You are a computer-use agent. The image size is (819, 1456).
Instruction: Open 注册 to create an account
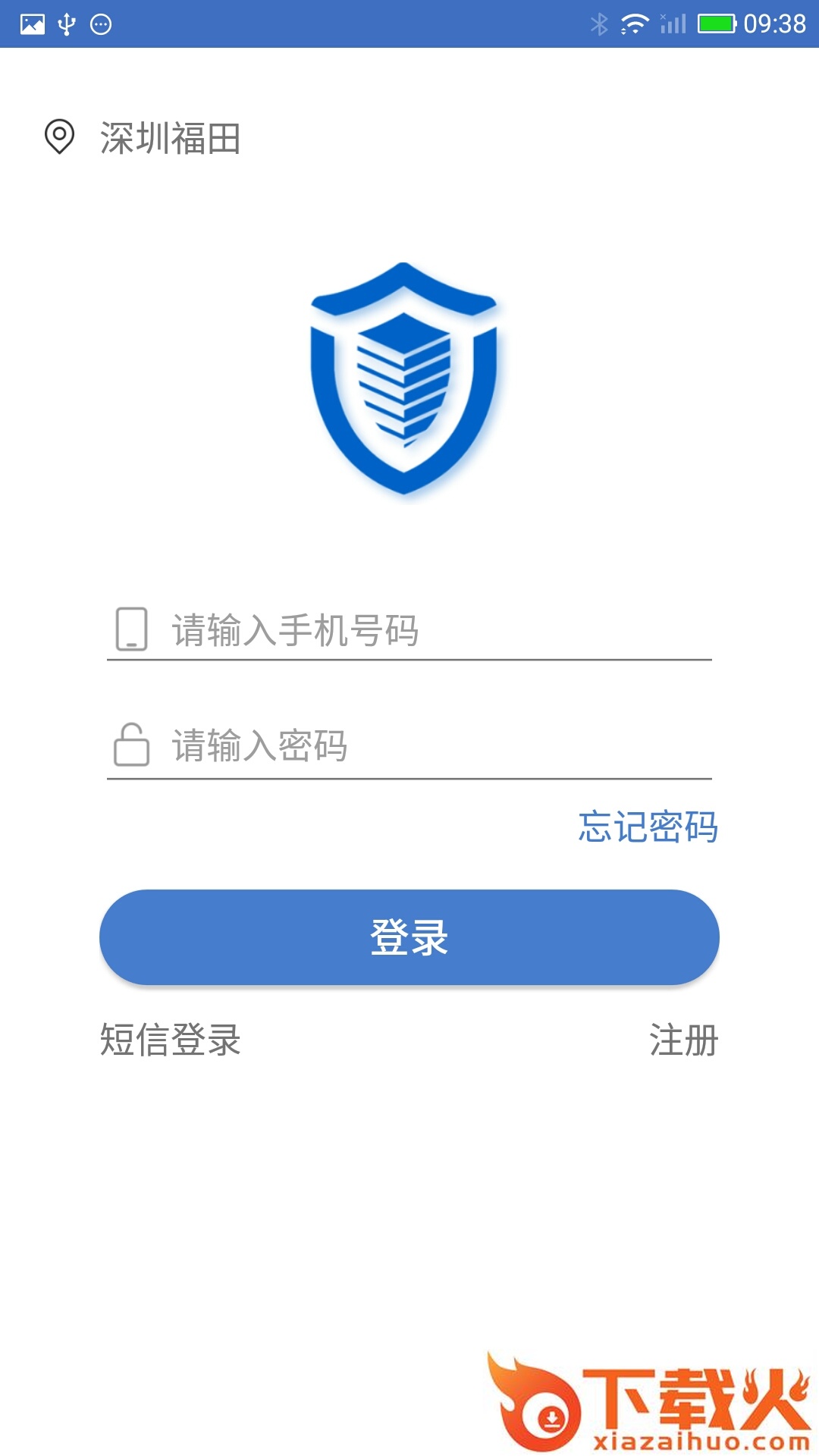point(683,1040)
